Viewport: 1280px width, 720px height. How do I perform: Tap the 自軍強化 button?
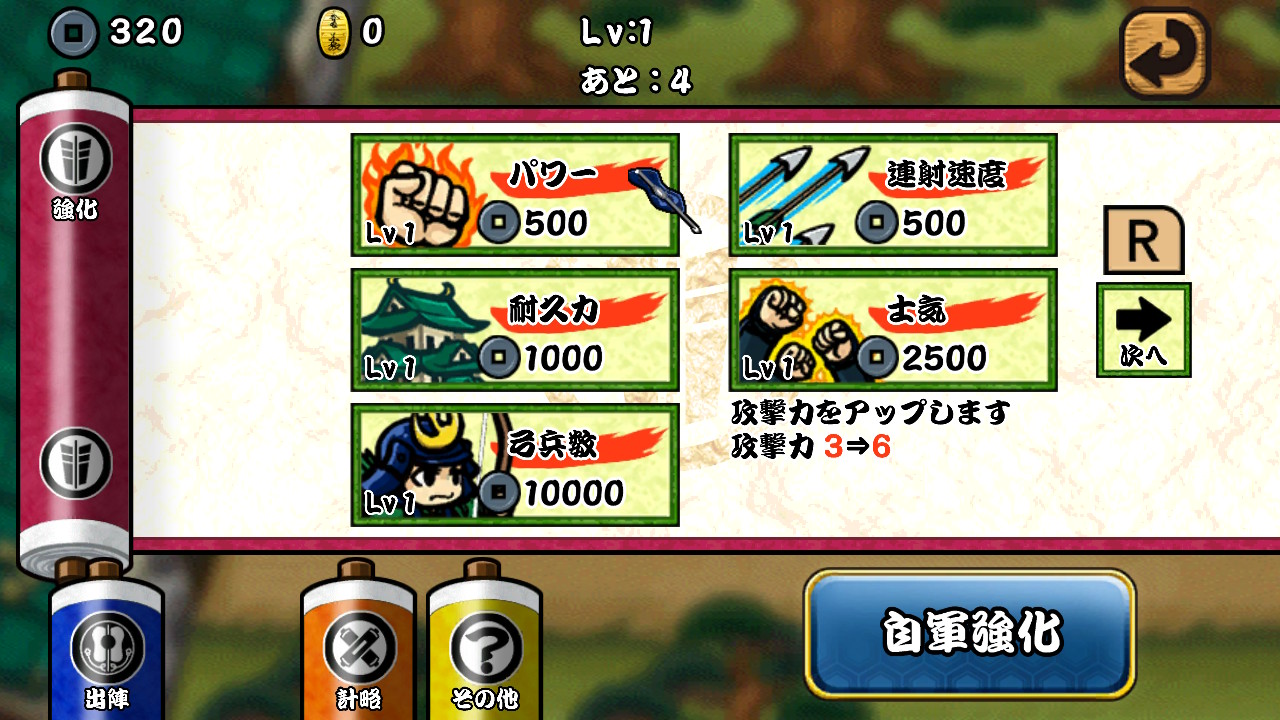point(970,633)
